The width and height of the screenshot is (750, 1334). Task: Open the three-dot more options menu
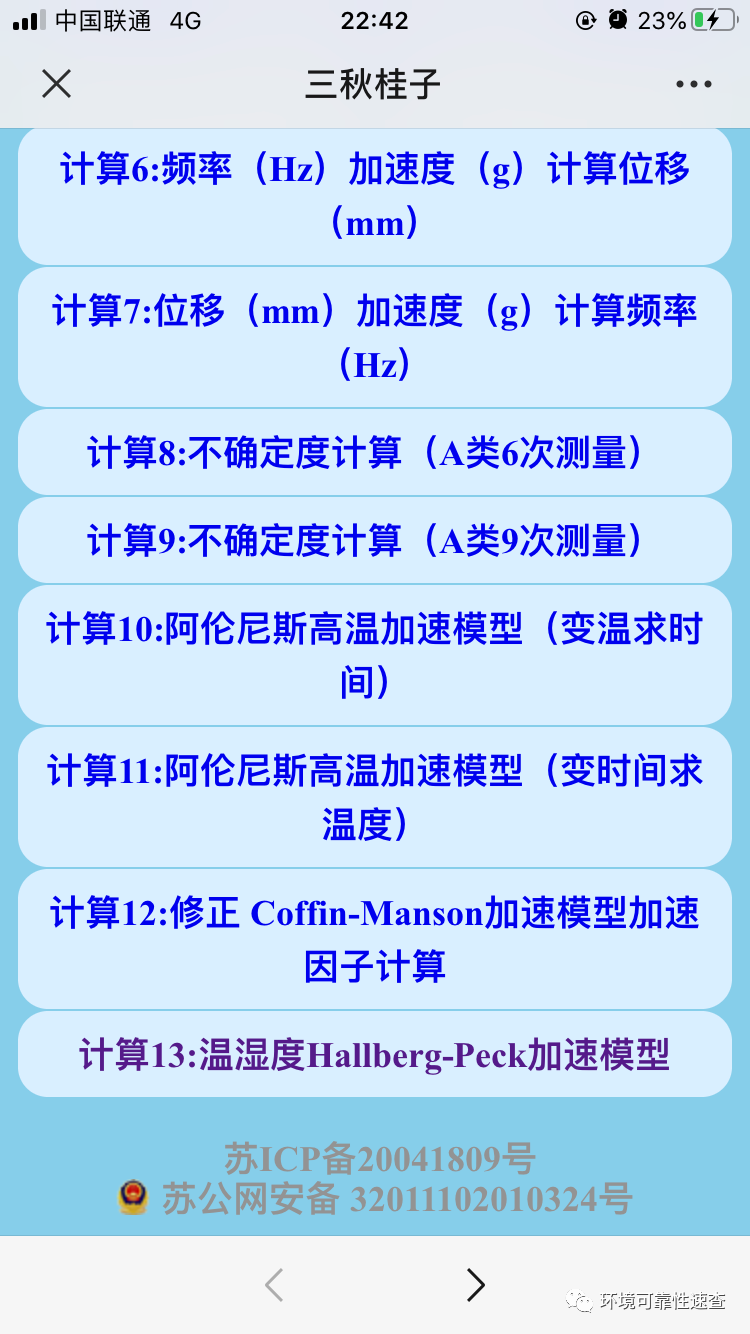click(x=693, y=85)
